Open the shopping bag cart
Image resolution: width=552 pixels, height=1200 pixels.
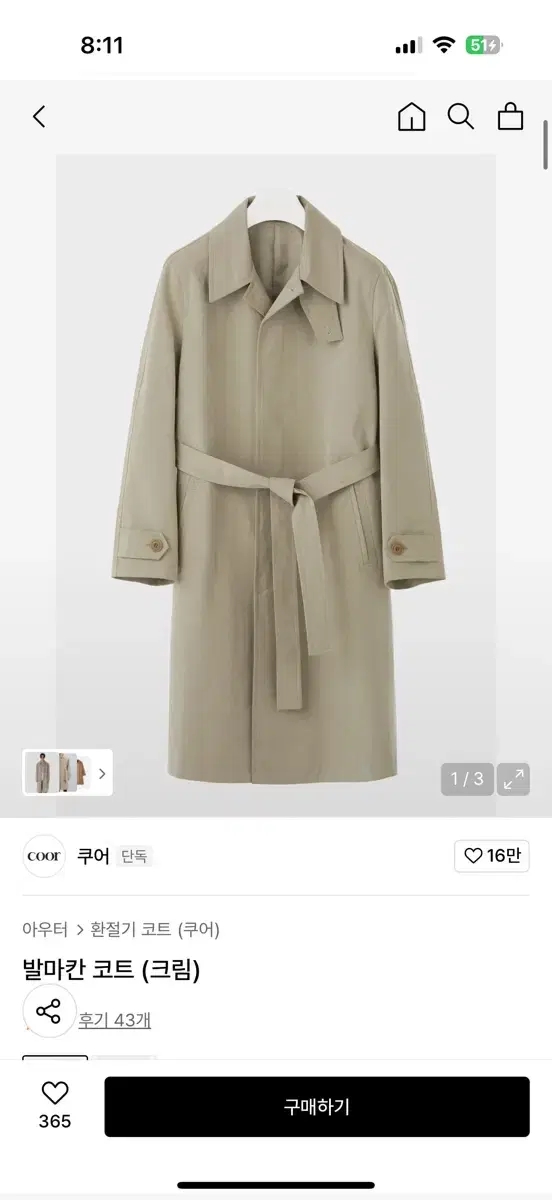click(x=511, y=117)
